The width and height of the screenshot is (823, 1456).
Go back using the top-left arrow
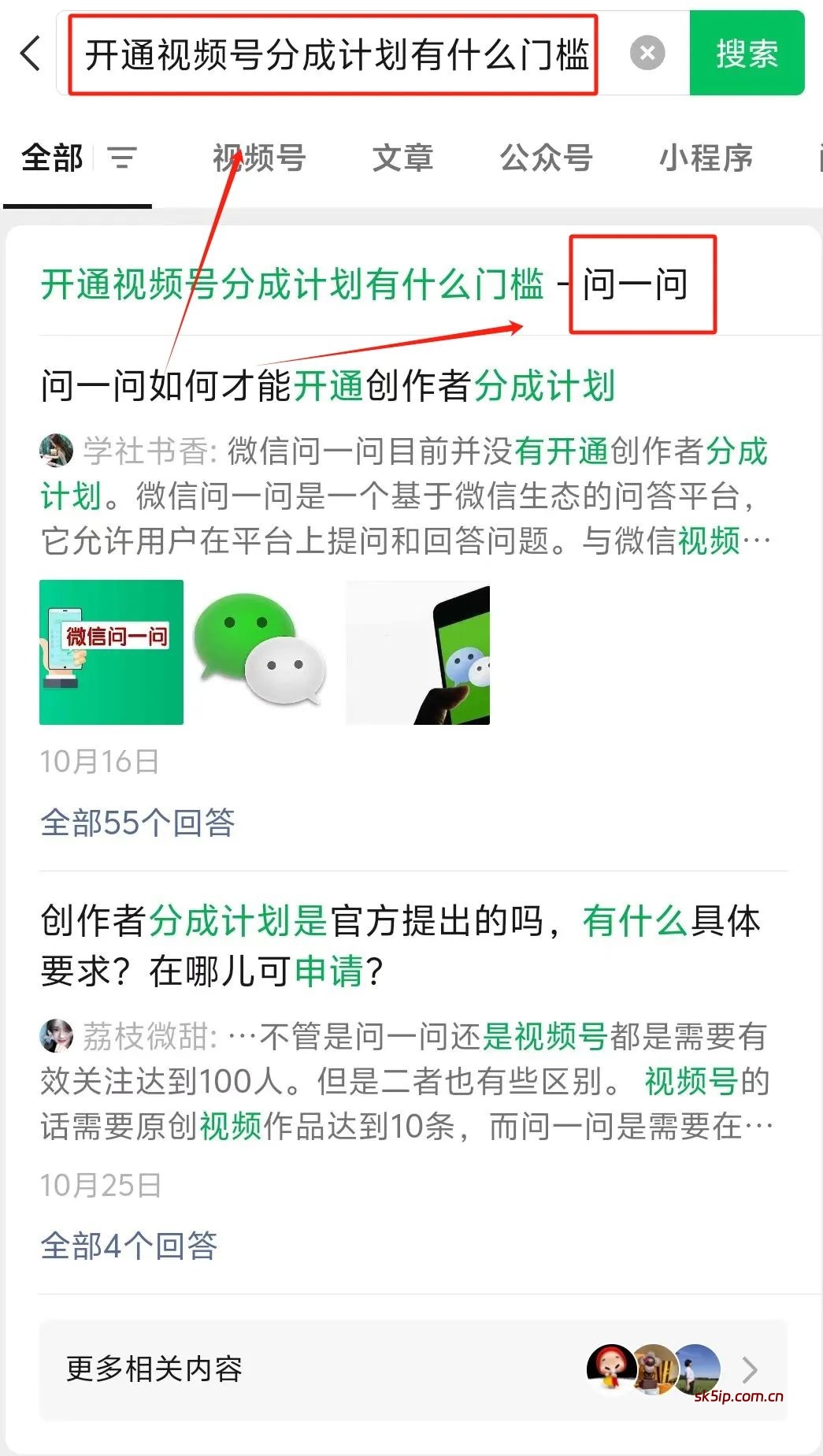pos(30,54)
